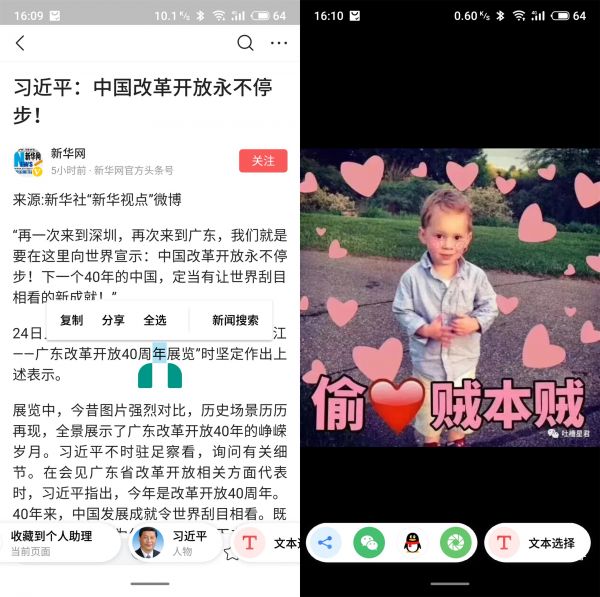
Task: Tap 新闻搜索 in the selection popup
Action: 235,320
